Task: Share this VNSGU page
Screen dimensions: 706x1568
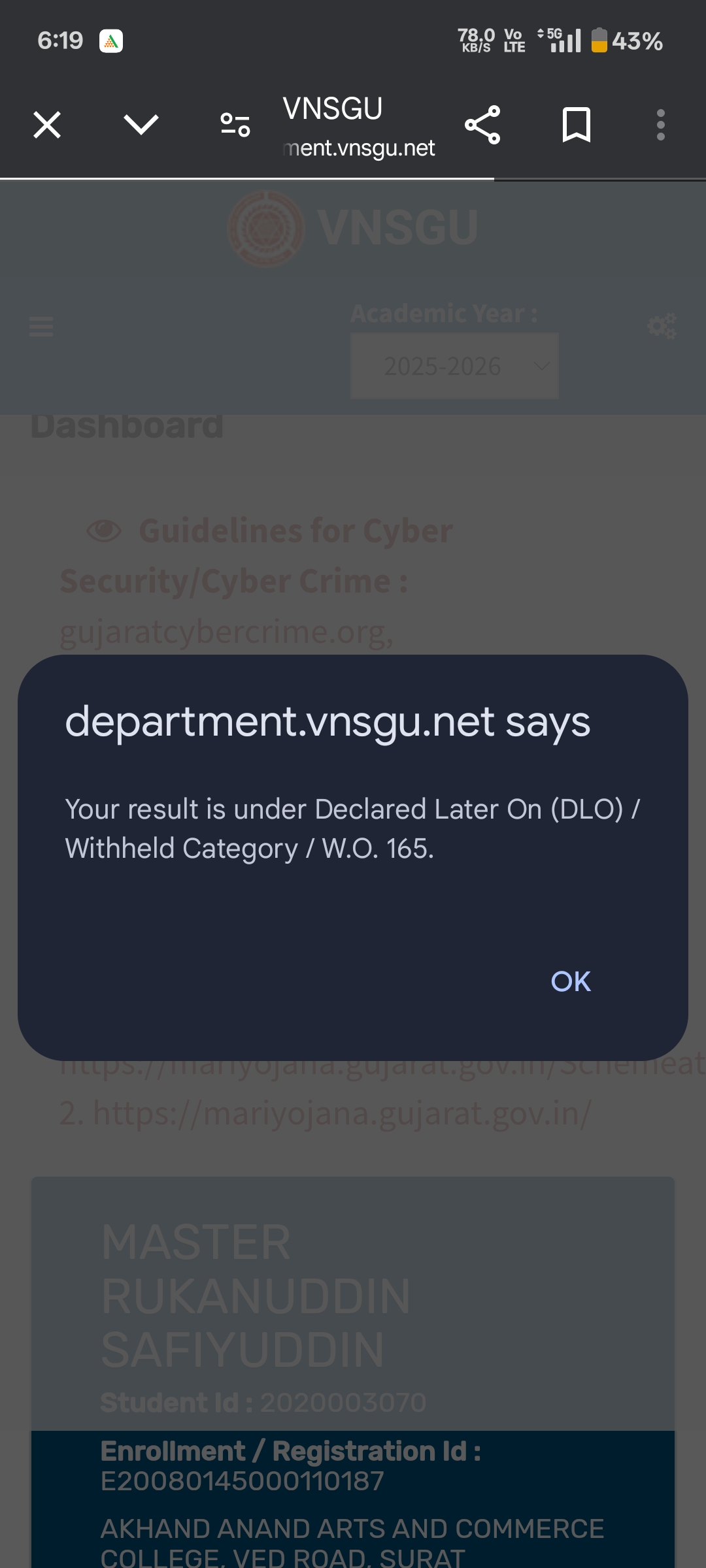Action: click(x=482, y=125)
